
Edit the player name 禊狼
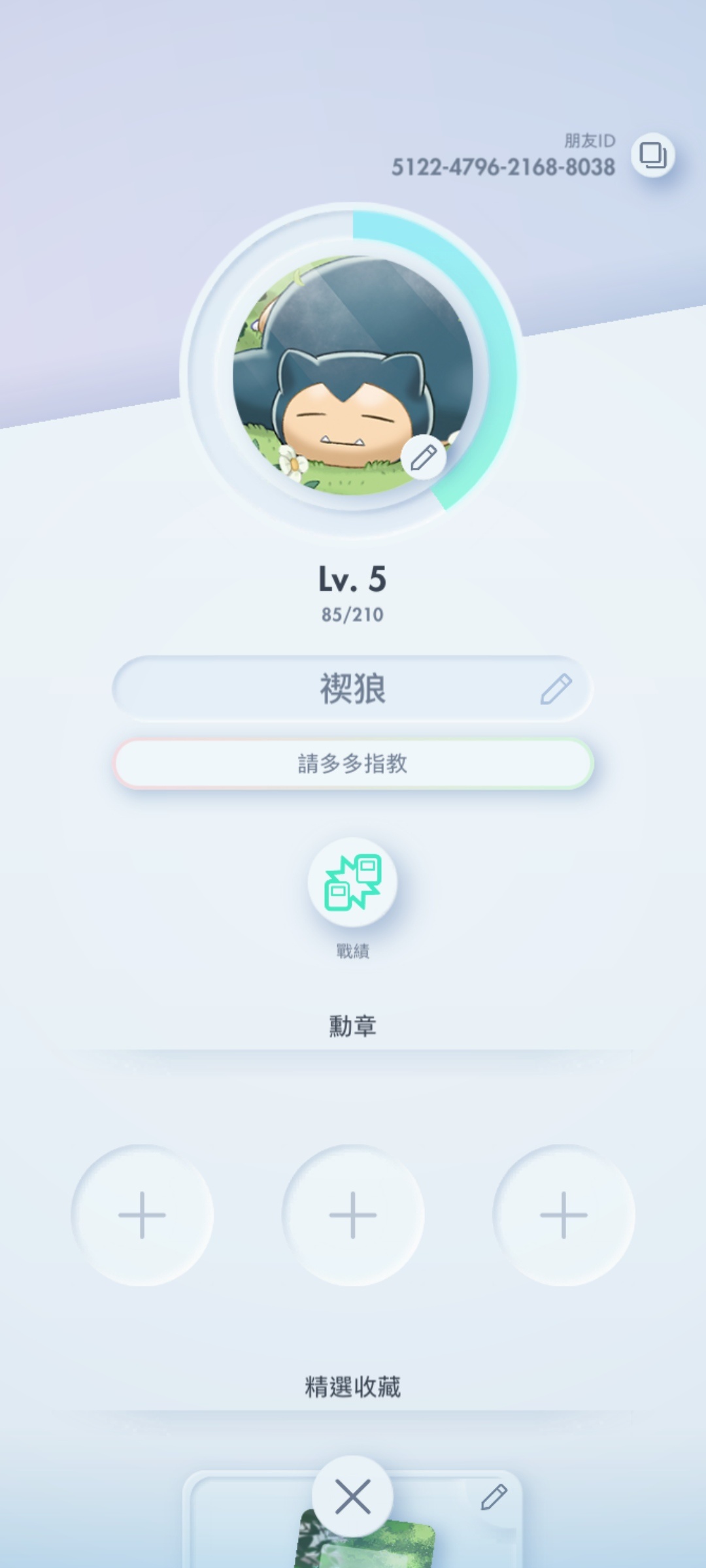[556, 689]
